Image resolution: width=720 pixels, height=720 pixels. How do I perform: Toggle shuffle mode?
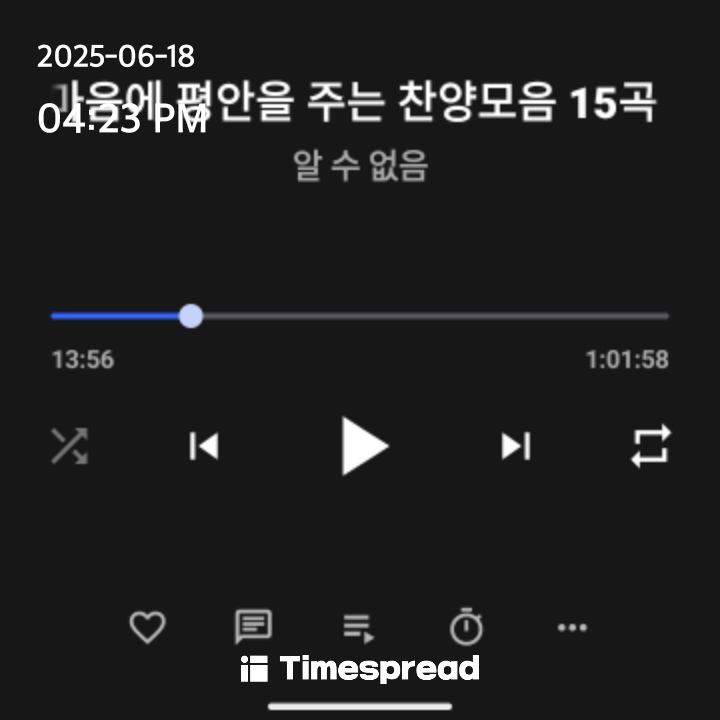[69, 446]
